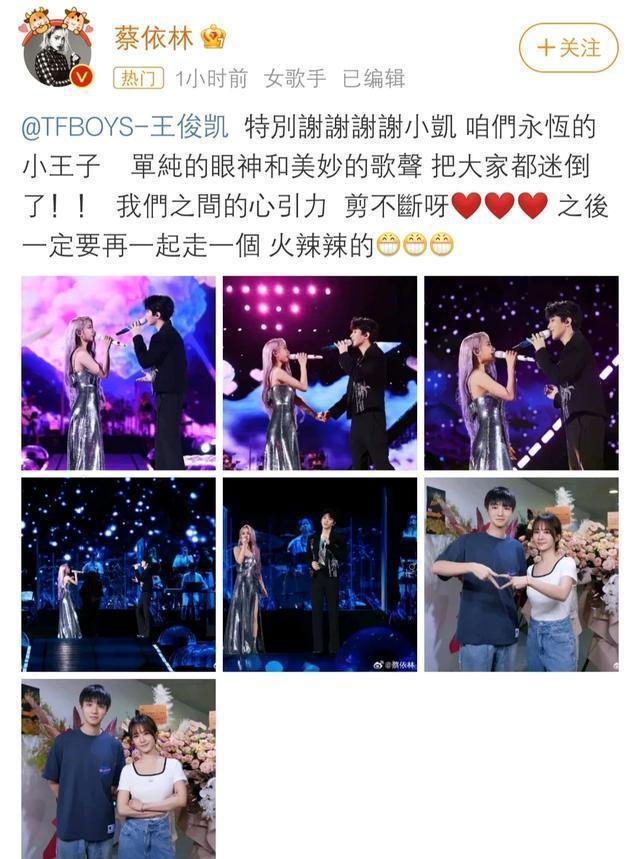
Task: View the close-up duet photo on dark purple
Action: (x=520, y=373)
